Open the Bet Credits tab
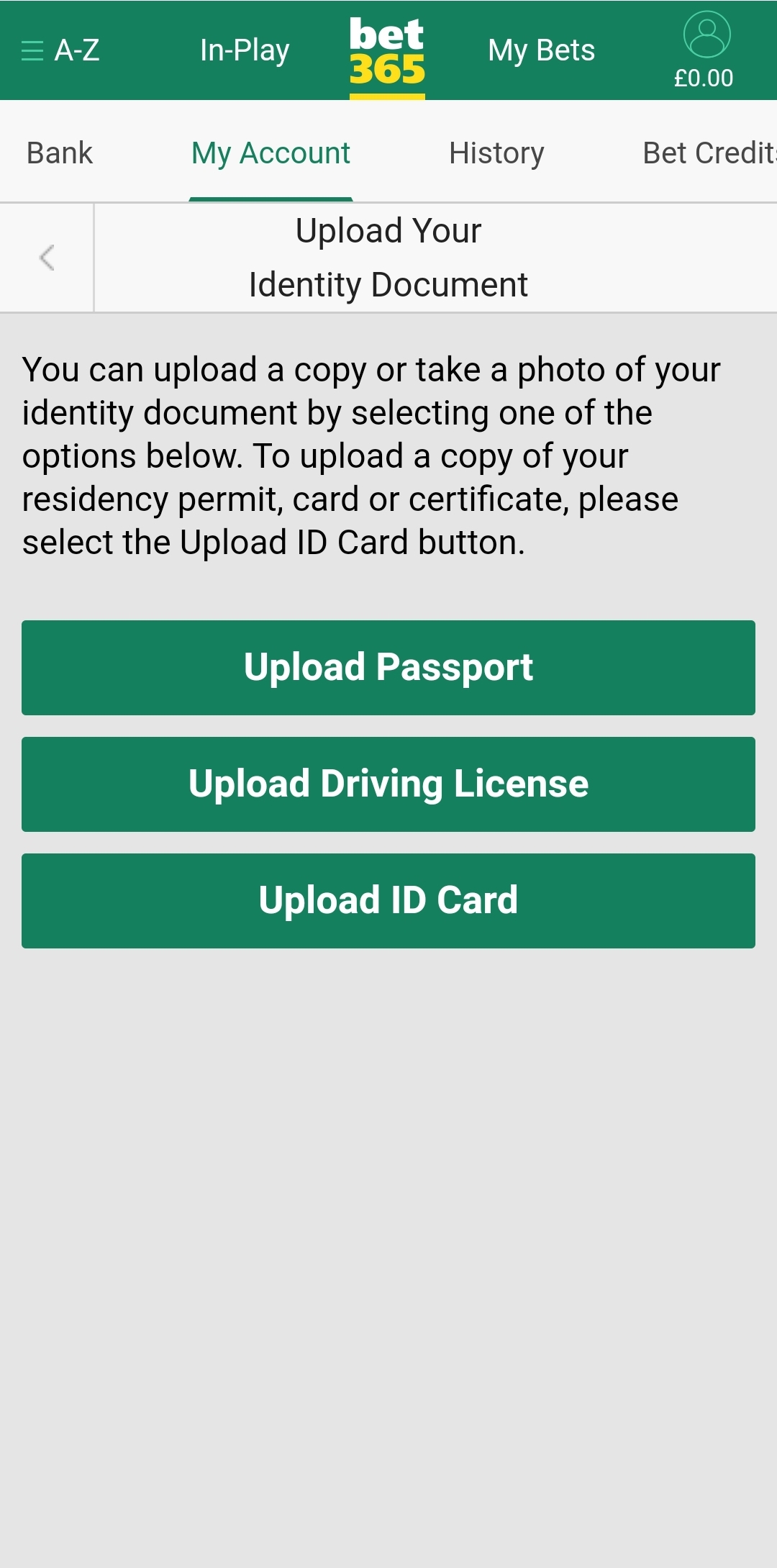Screen dimensions: 777x1568 pos(709,153)
